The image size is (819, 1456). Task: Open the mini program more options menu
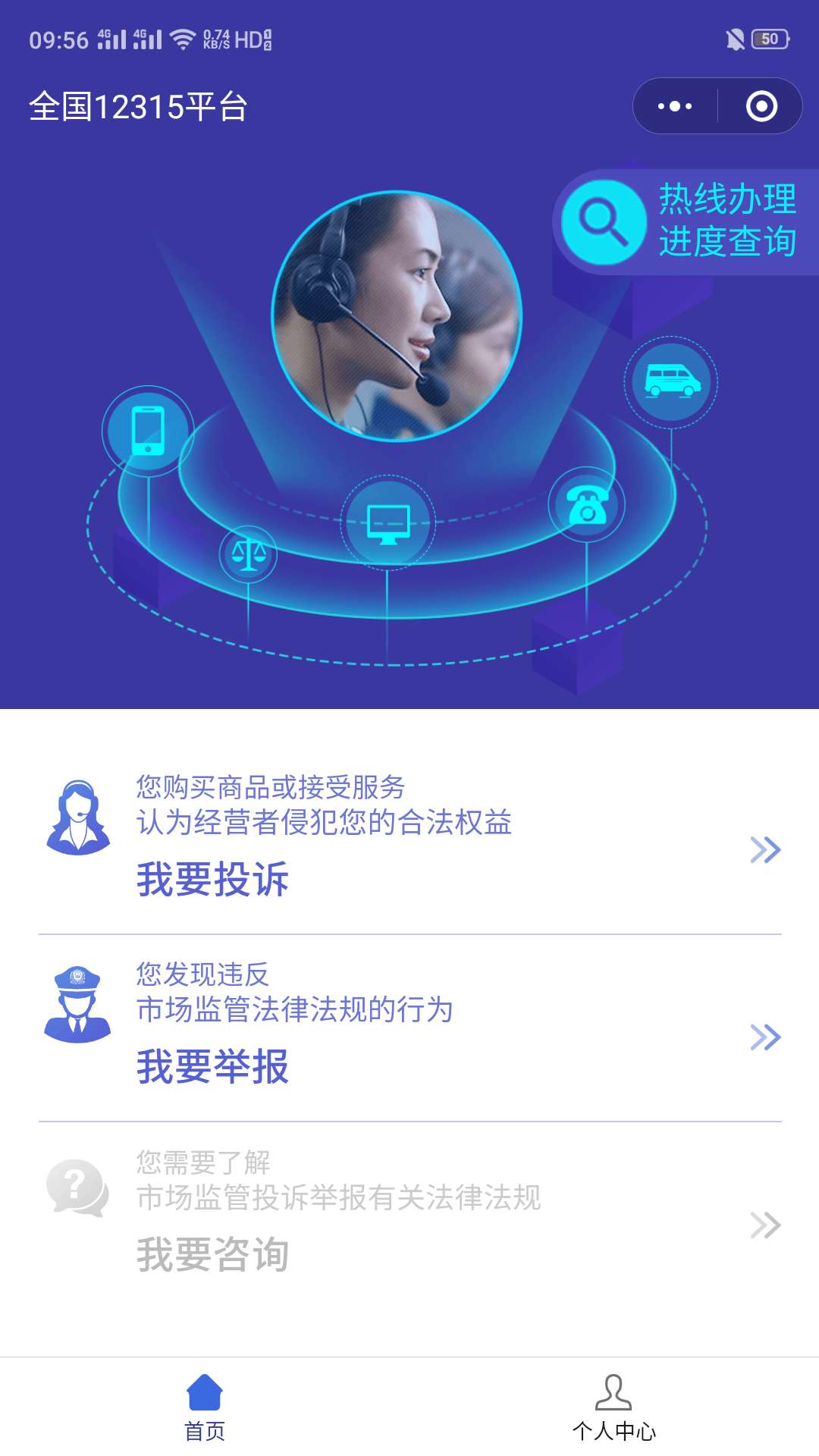[x=675, y=106]
